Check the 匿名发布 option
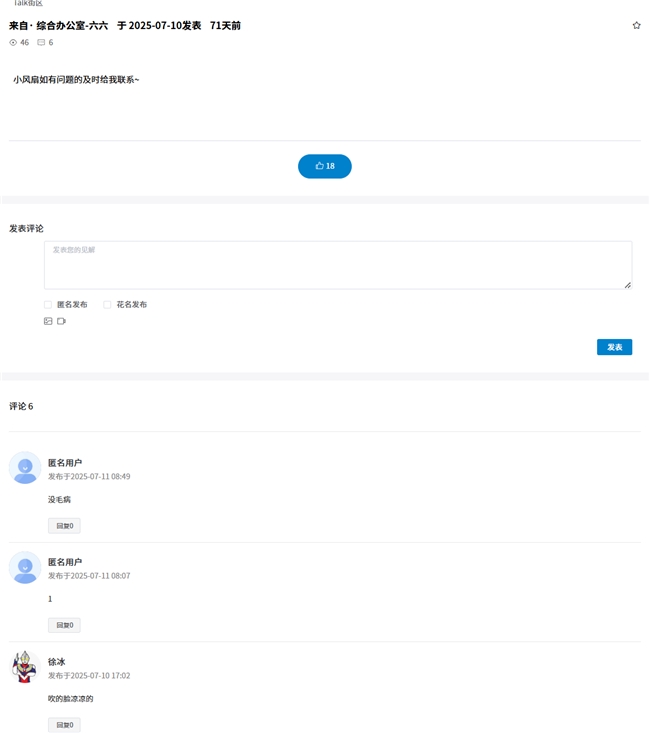The image size is (650, 733). [x=48, y=304]
